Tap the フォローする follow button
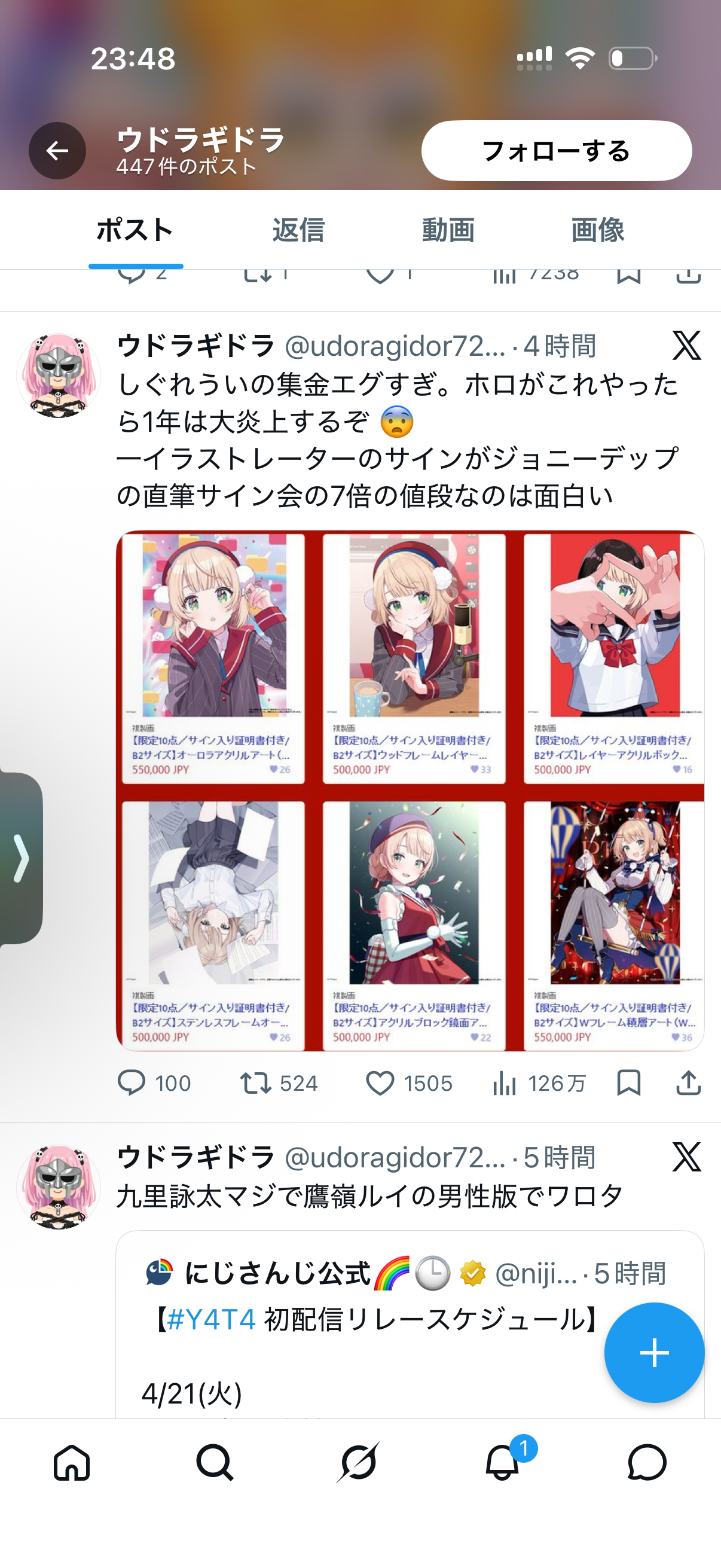The image size is (721, 1568). click(x=556, y=150)
